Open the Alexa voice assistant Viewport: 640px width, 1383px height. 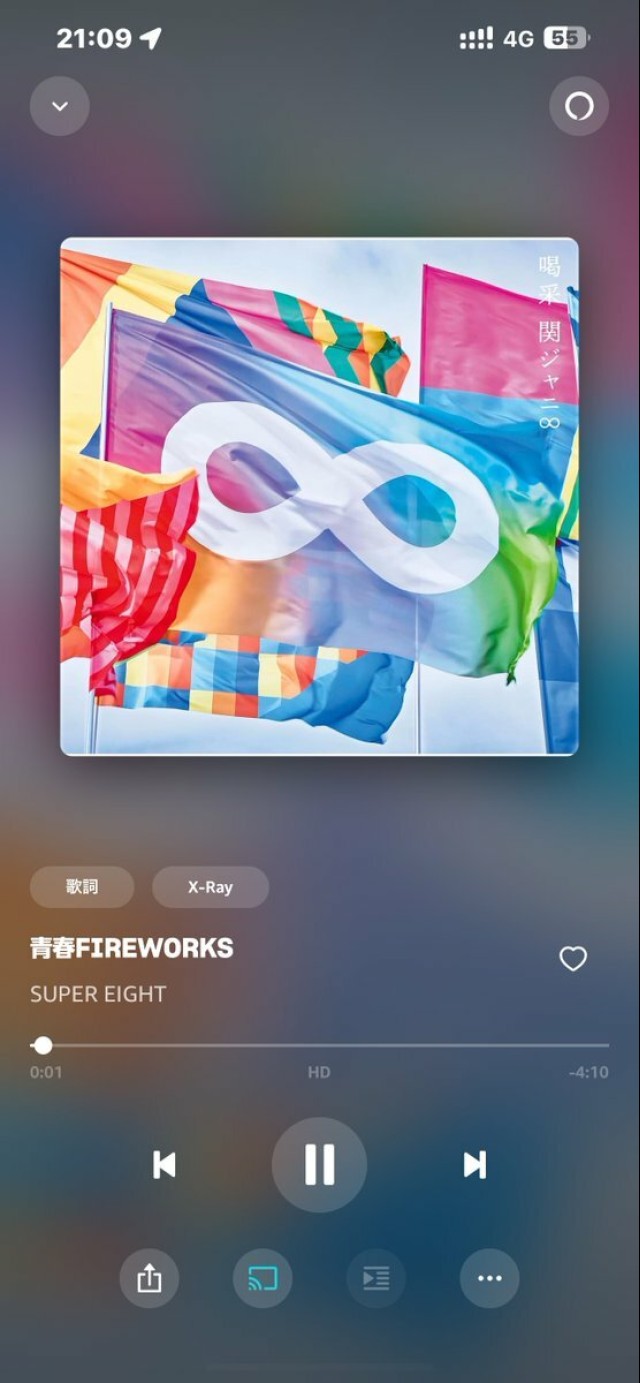coord(579,106)
